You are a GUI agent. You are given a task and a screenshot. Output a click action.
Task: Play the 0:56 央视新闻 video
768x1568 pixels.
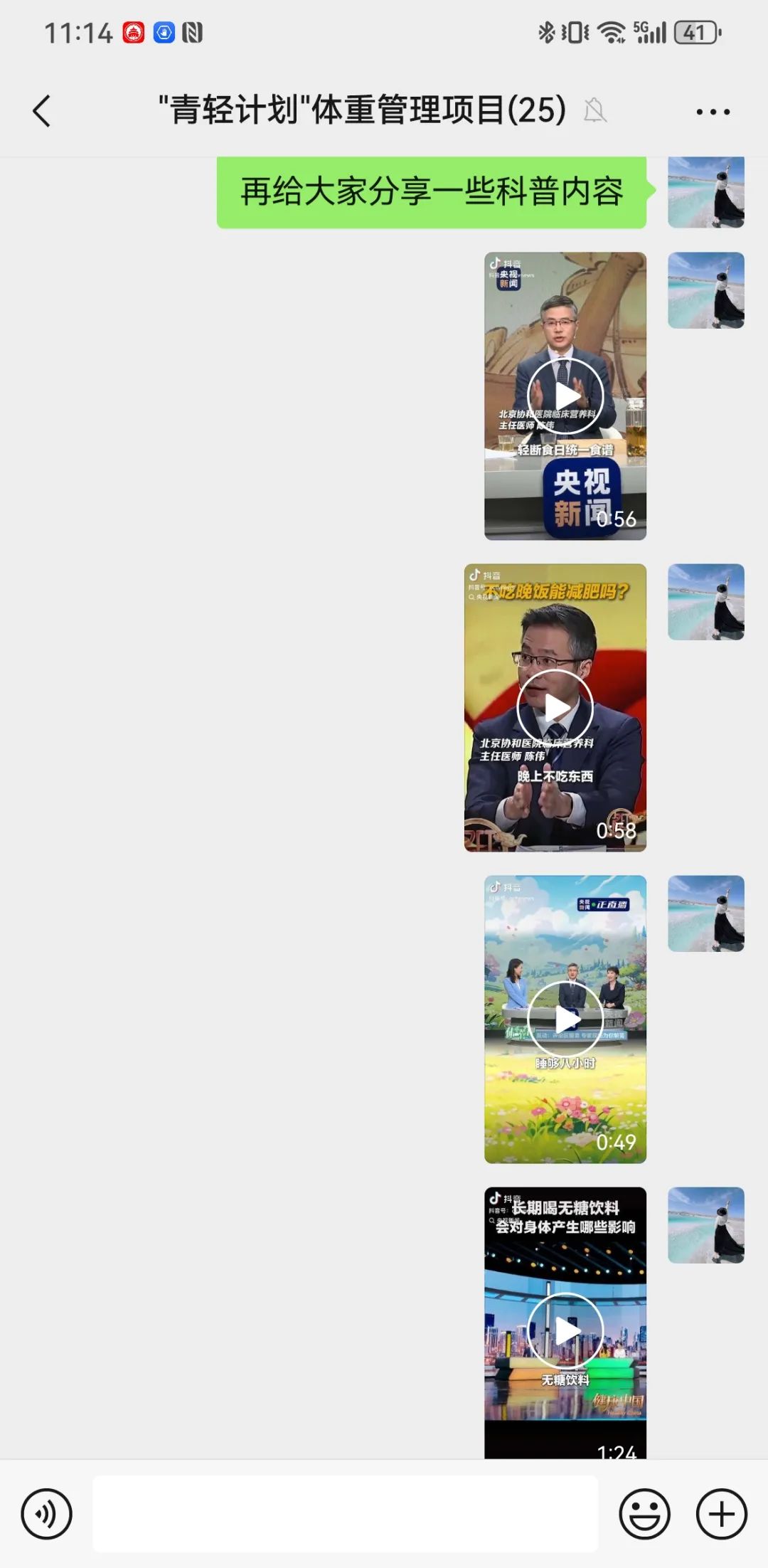(565, 396)
